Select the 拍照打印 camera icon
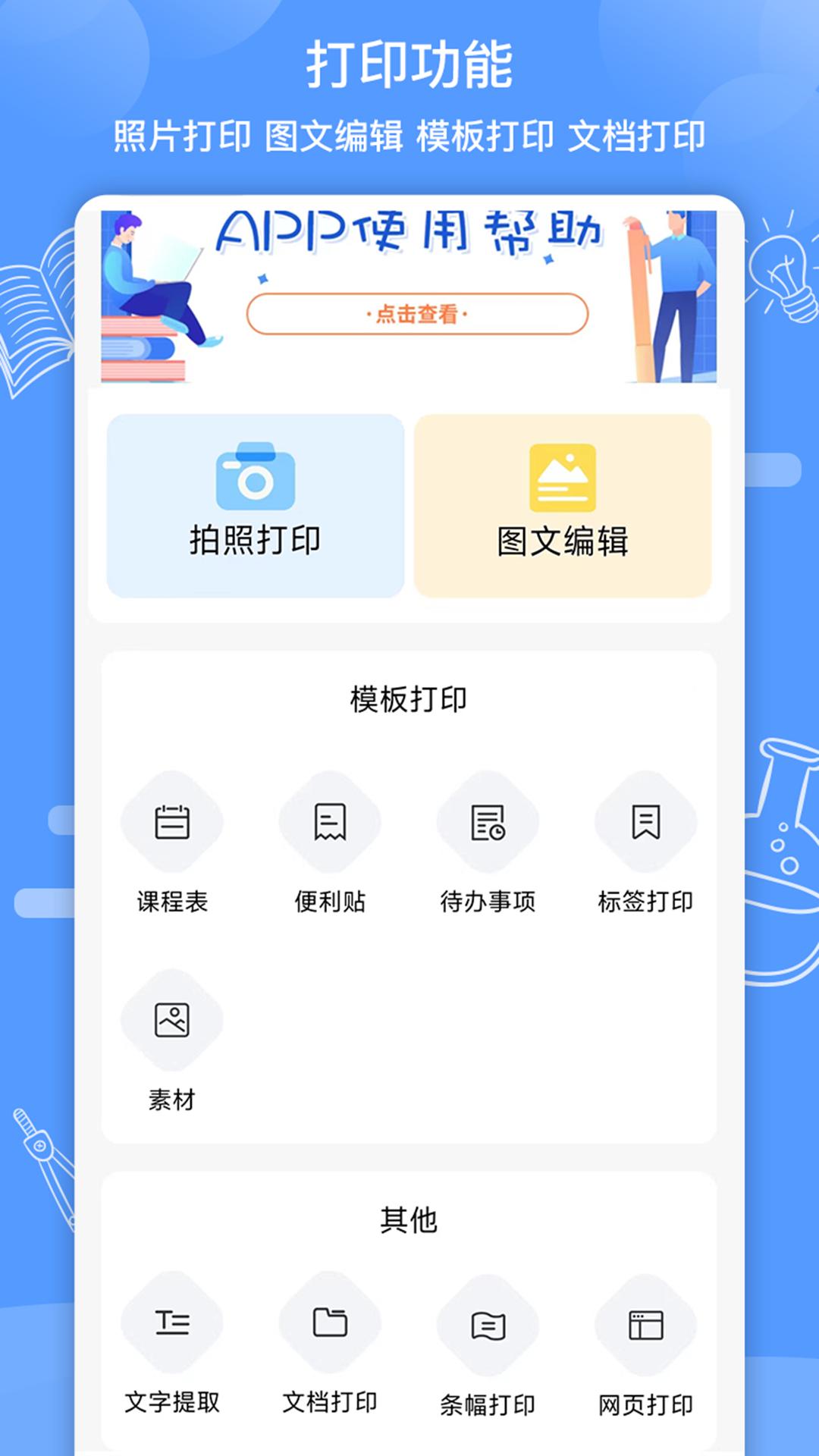The height and width of the screenshot is (1456, 819). [254, 476]
